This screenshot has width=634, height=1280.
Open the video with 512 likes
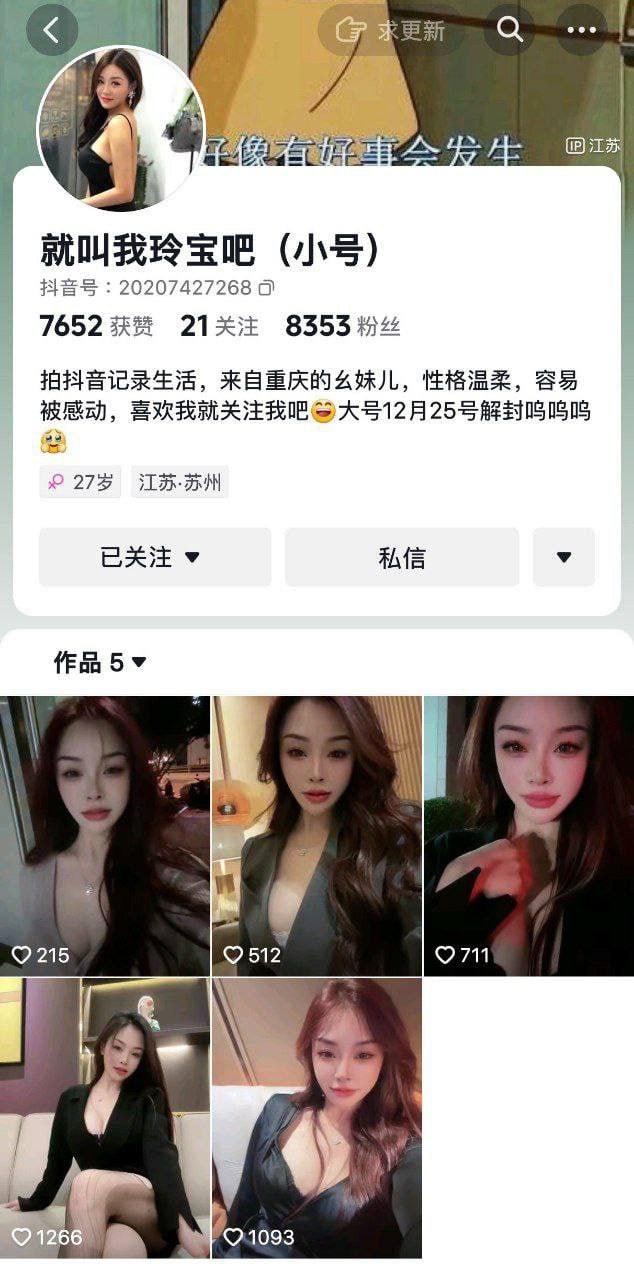click(317, 835)
